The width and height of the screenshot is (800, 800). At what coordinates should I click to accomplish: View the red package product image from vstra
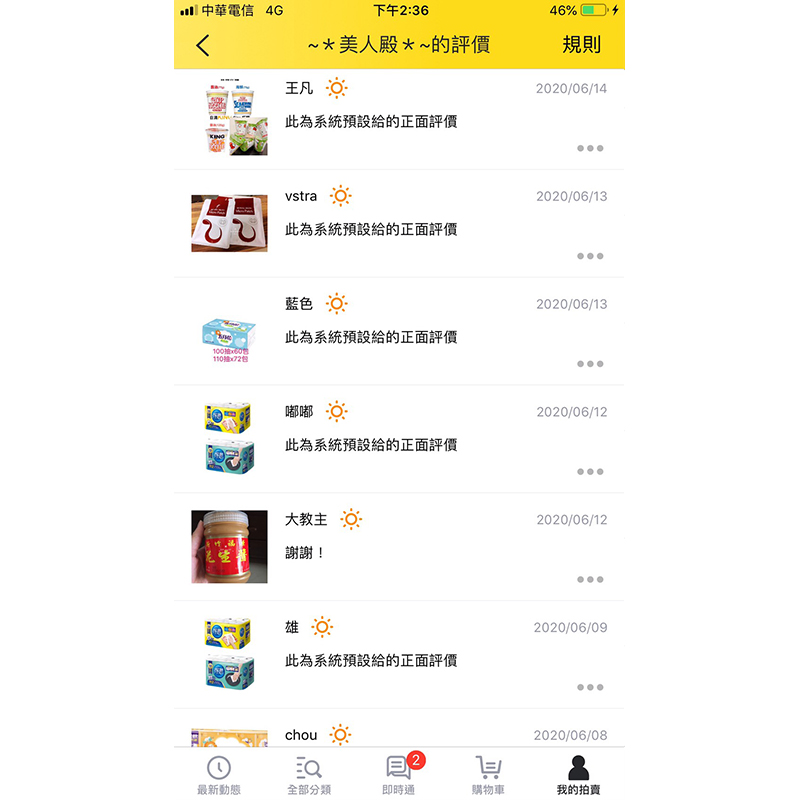(230, 223)
